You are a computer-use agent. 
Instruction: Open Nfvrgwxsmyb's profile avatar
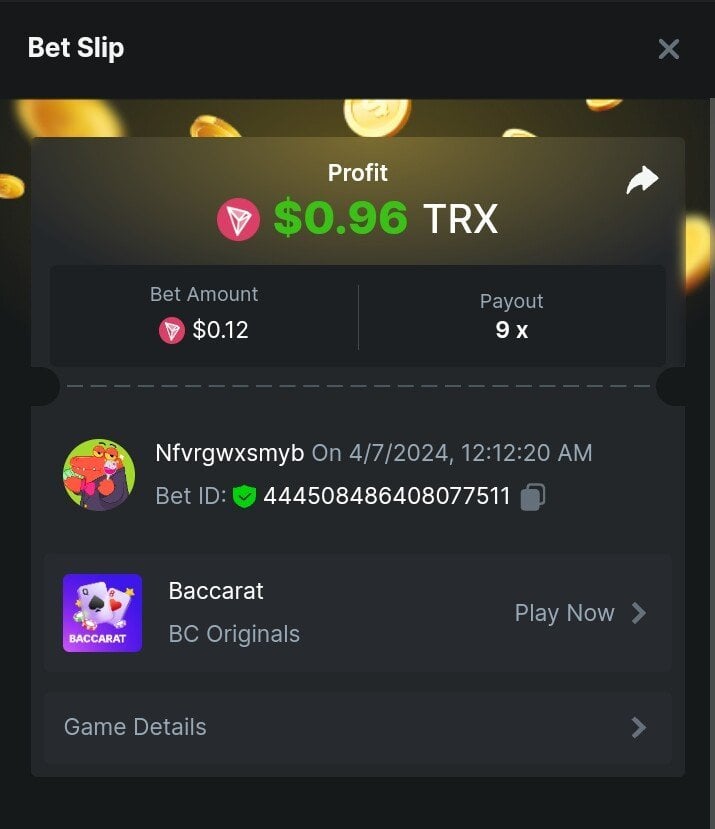pos(99,474)
